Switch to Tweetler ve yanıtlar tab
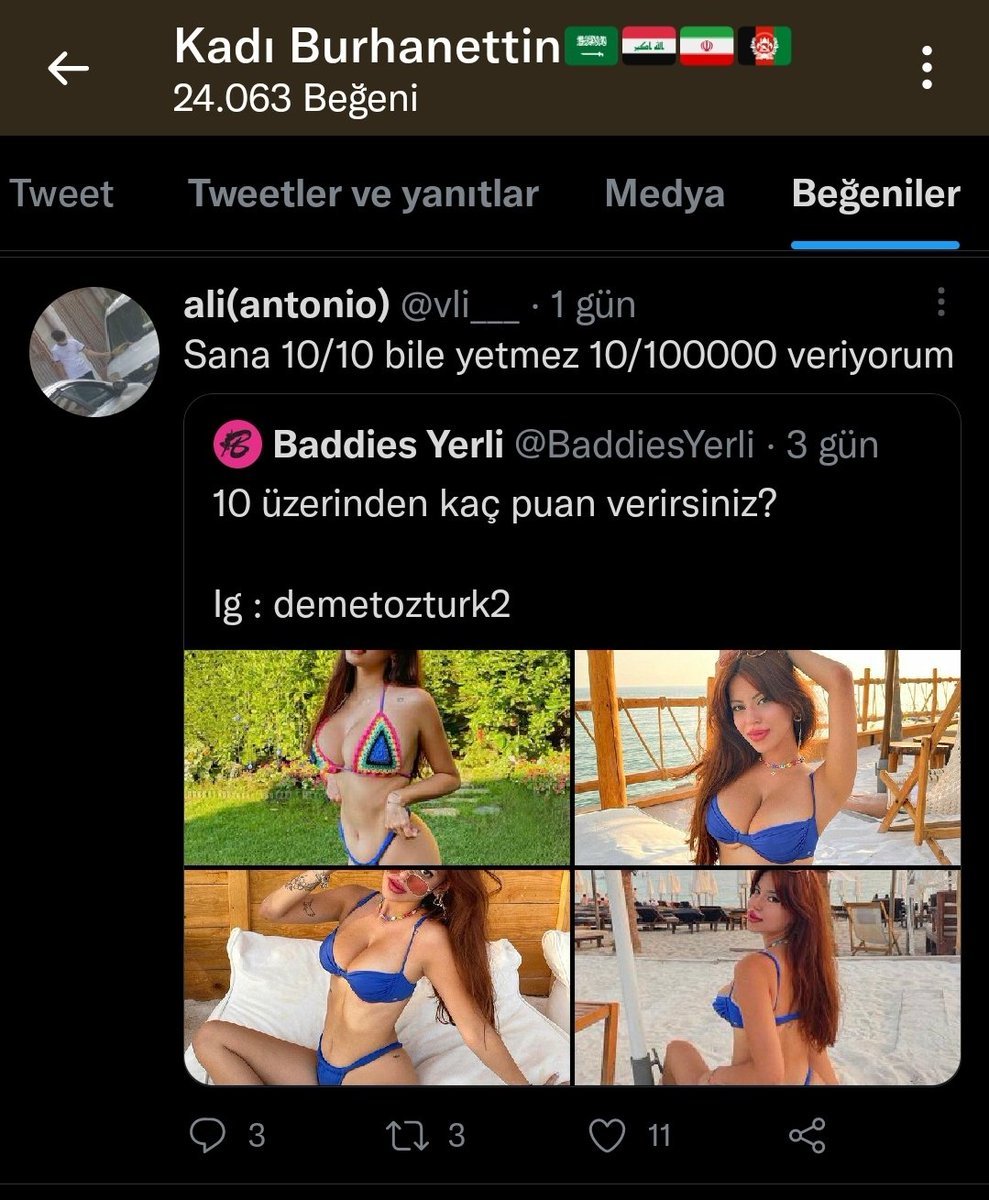The image size is (989, 1200). pyautogui.click(x=363, y=193)
